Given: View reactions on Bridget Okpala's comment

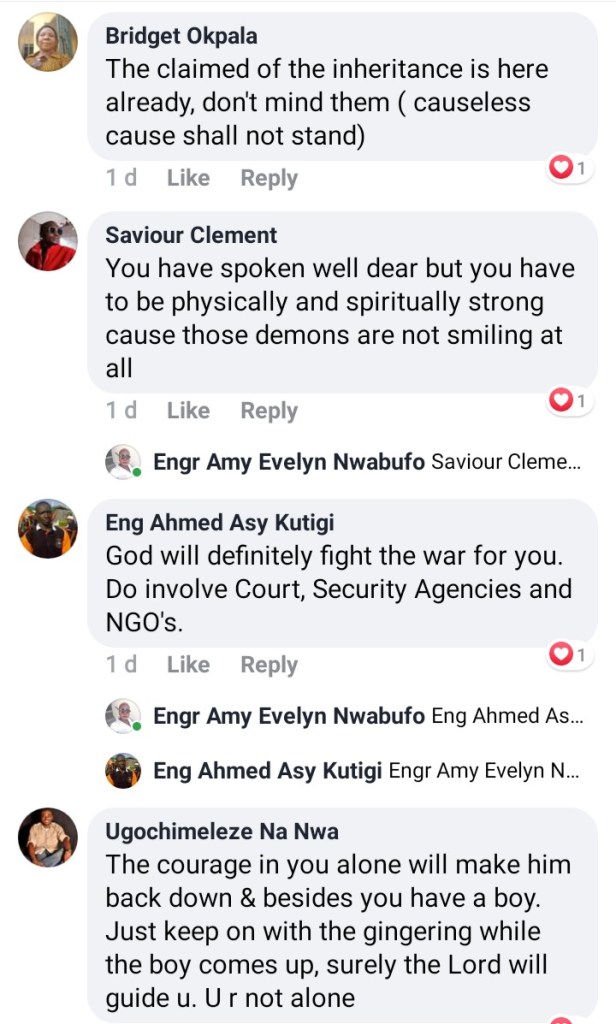Looking at the screenshot, I should tap(568, 168).
